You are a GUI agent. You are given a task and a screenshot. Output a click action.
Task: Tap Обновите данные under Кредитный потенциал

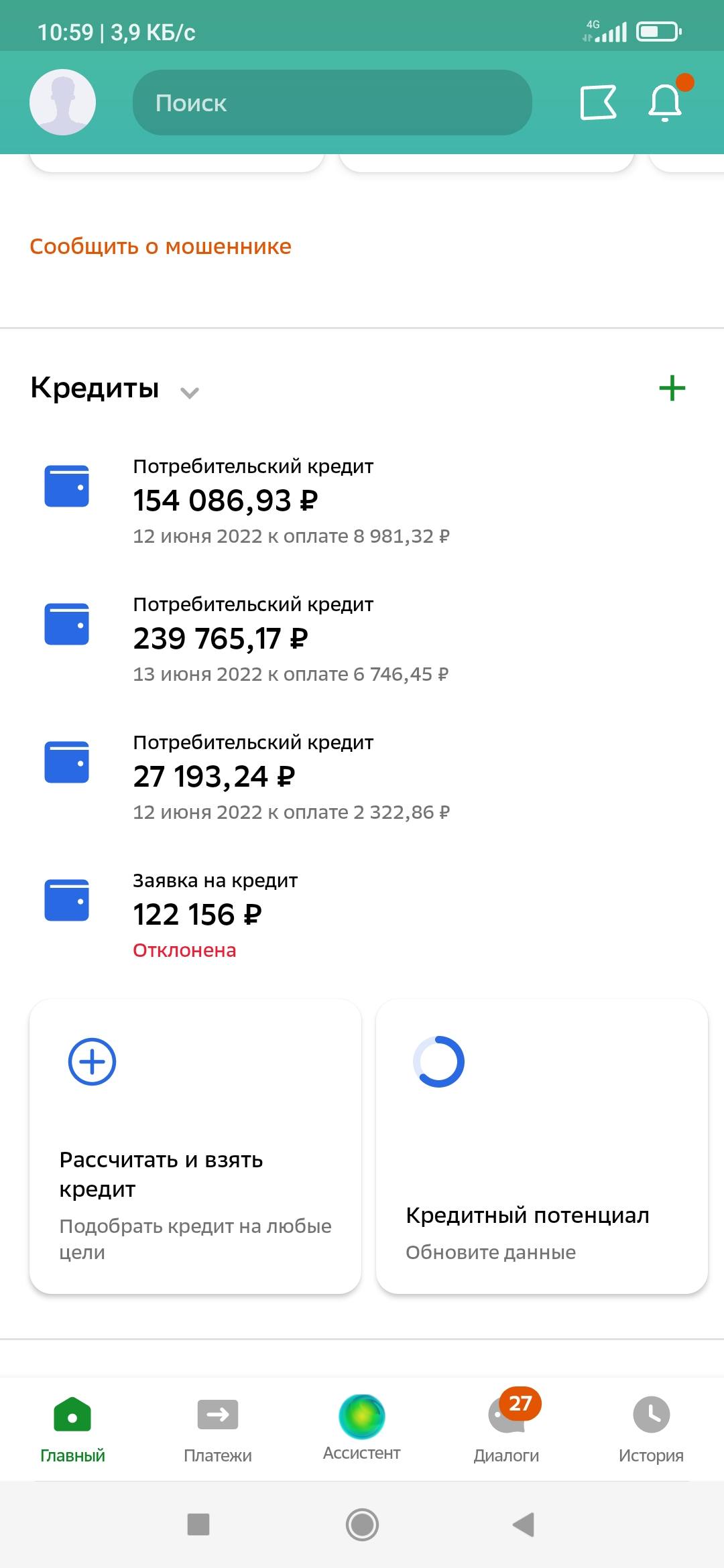[x=490, y=1252]
